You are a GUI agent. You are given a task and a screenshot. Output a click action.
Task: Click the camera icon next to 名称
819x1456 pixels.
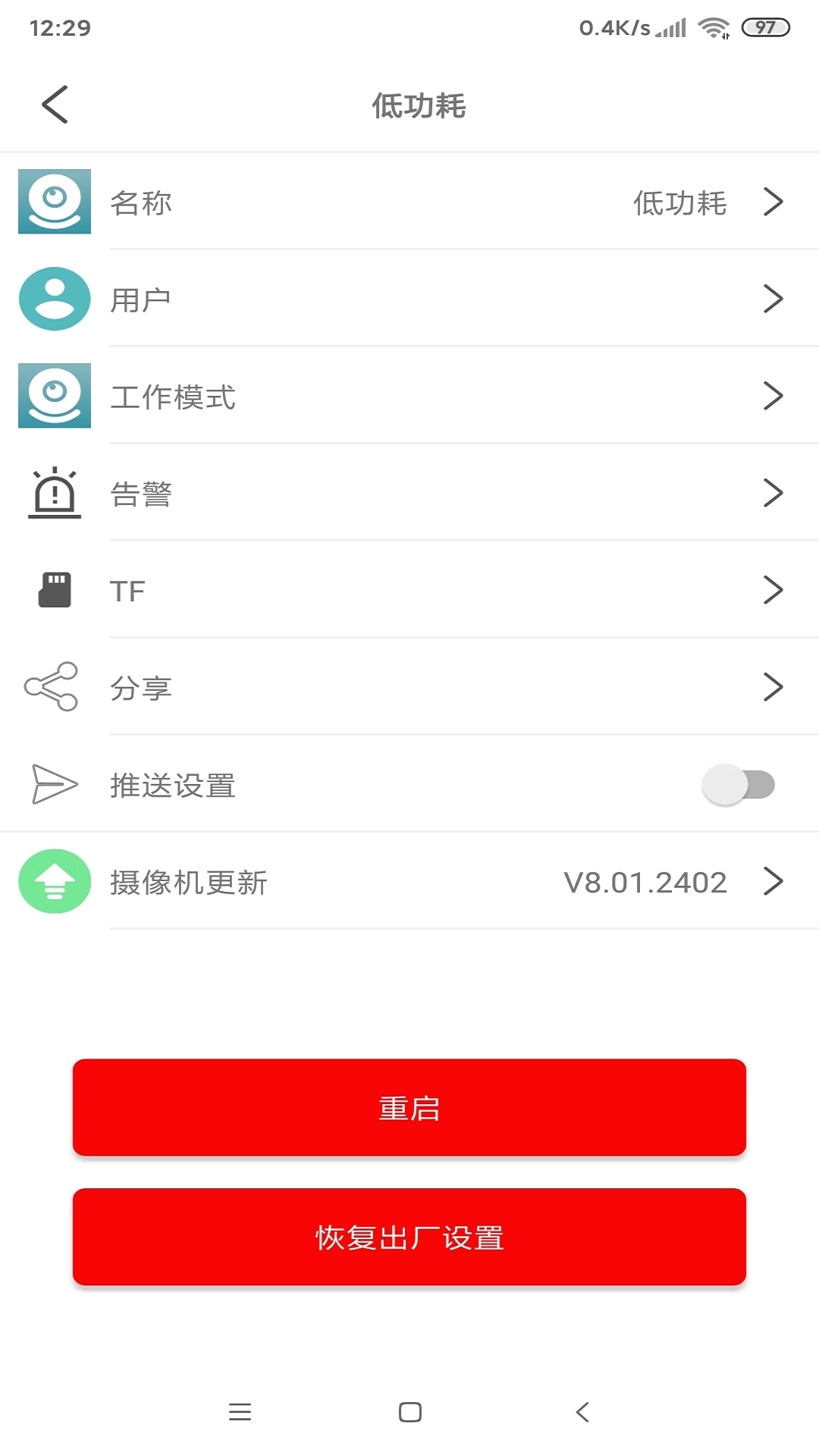click(x=54, y=202)
